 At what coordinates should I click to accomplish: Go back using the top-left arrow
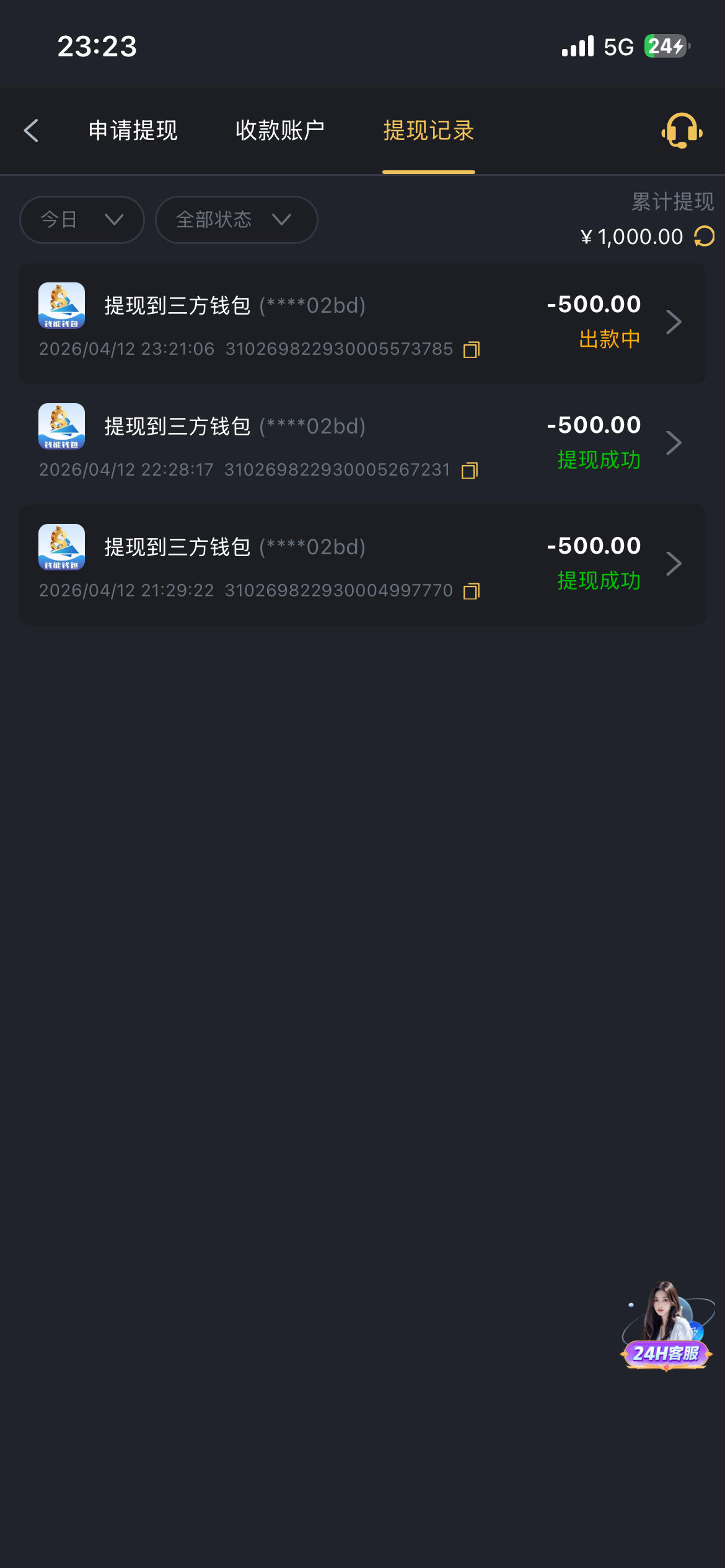[31, 131]
